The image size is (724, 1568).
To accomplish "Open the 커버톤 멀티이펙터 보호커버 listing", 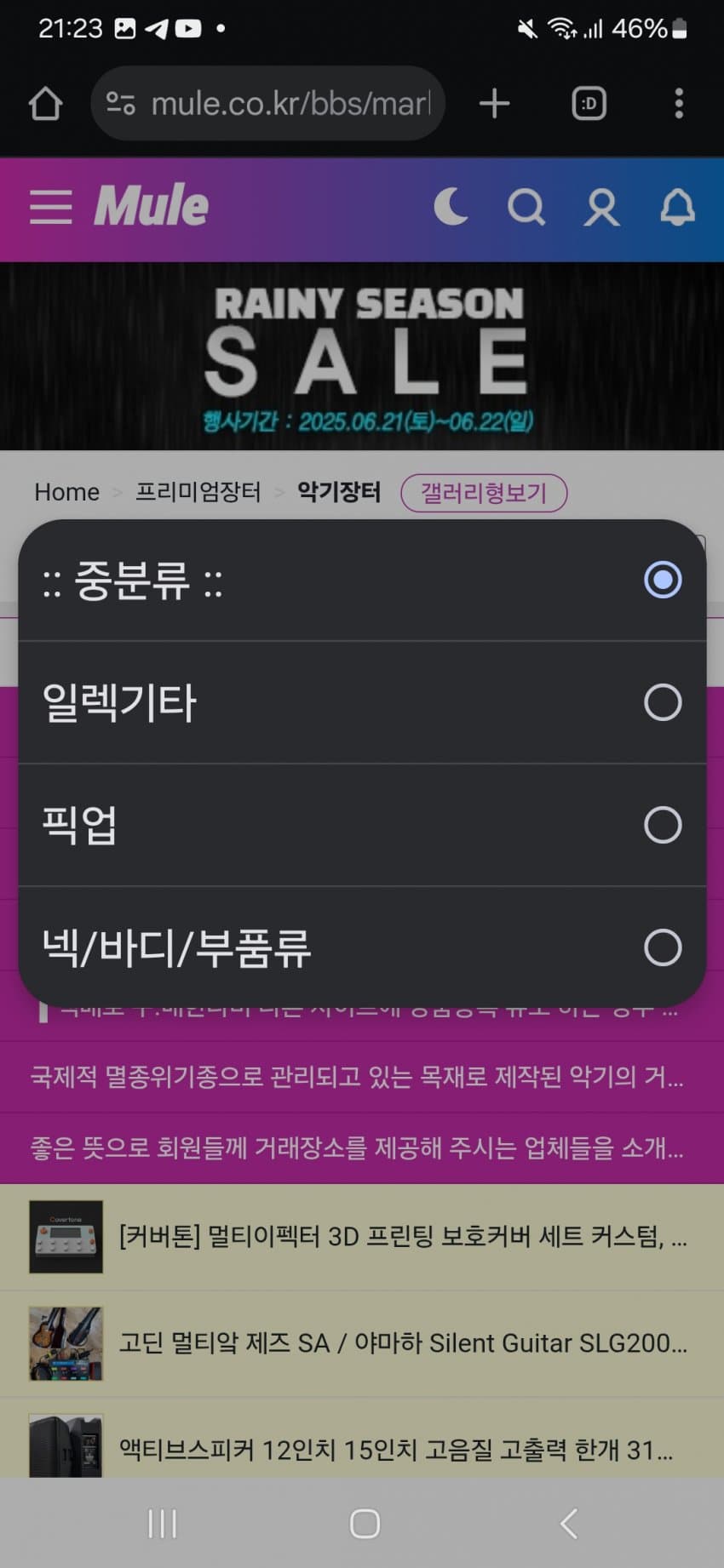I will coord(400,1236).
